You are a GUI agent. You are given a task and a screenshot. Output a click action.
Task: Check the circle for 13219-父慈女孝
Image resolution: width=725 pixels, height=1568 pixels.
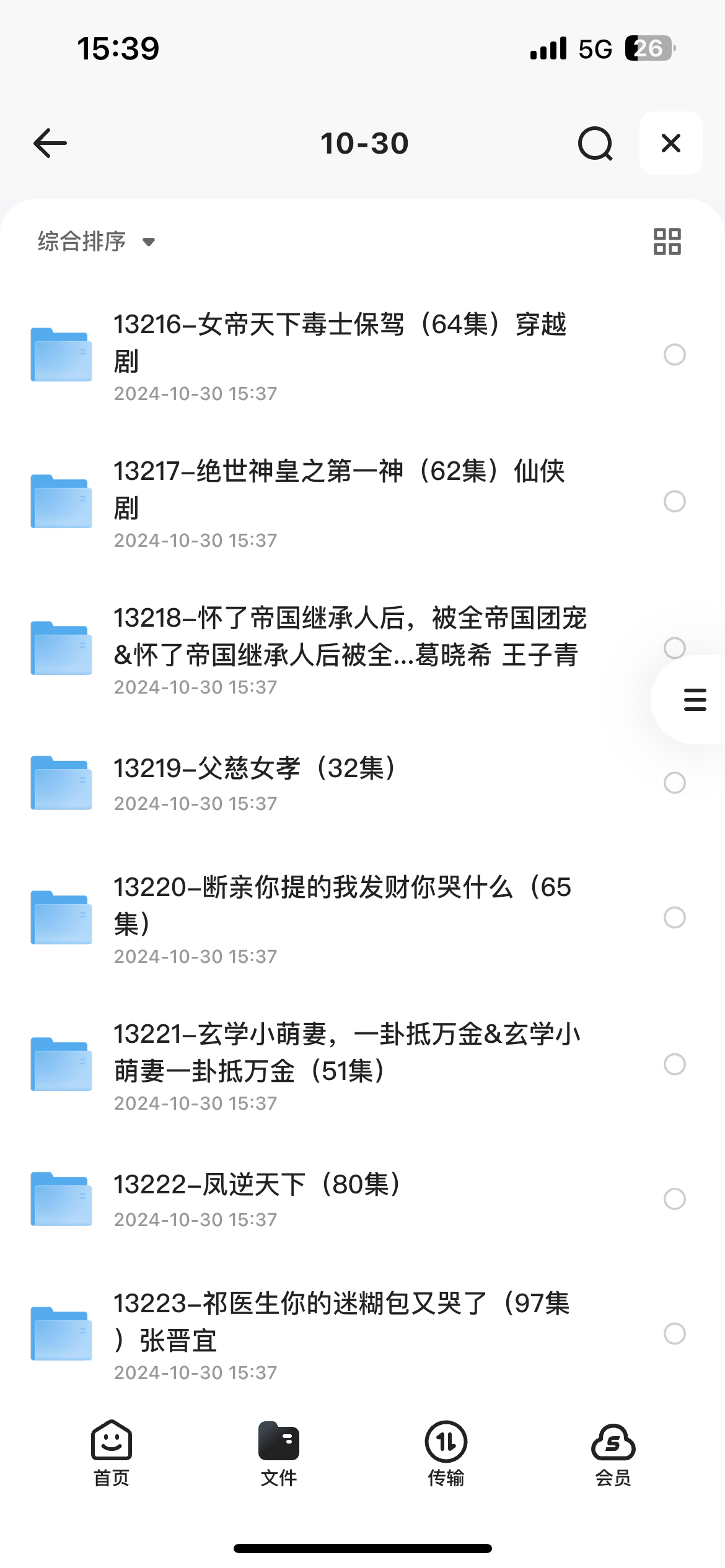click(674, 783)
